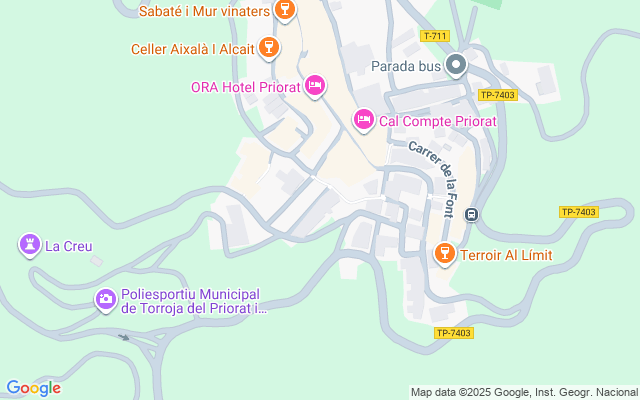Open the Terroir Al Límit winery pin
The image size is (640, 400).
coord(445,254)
